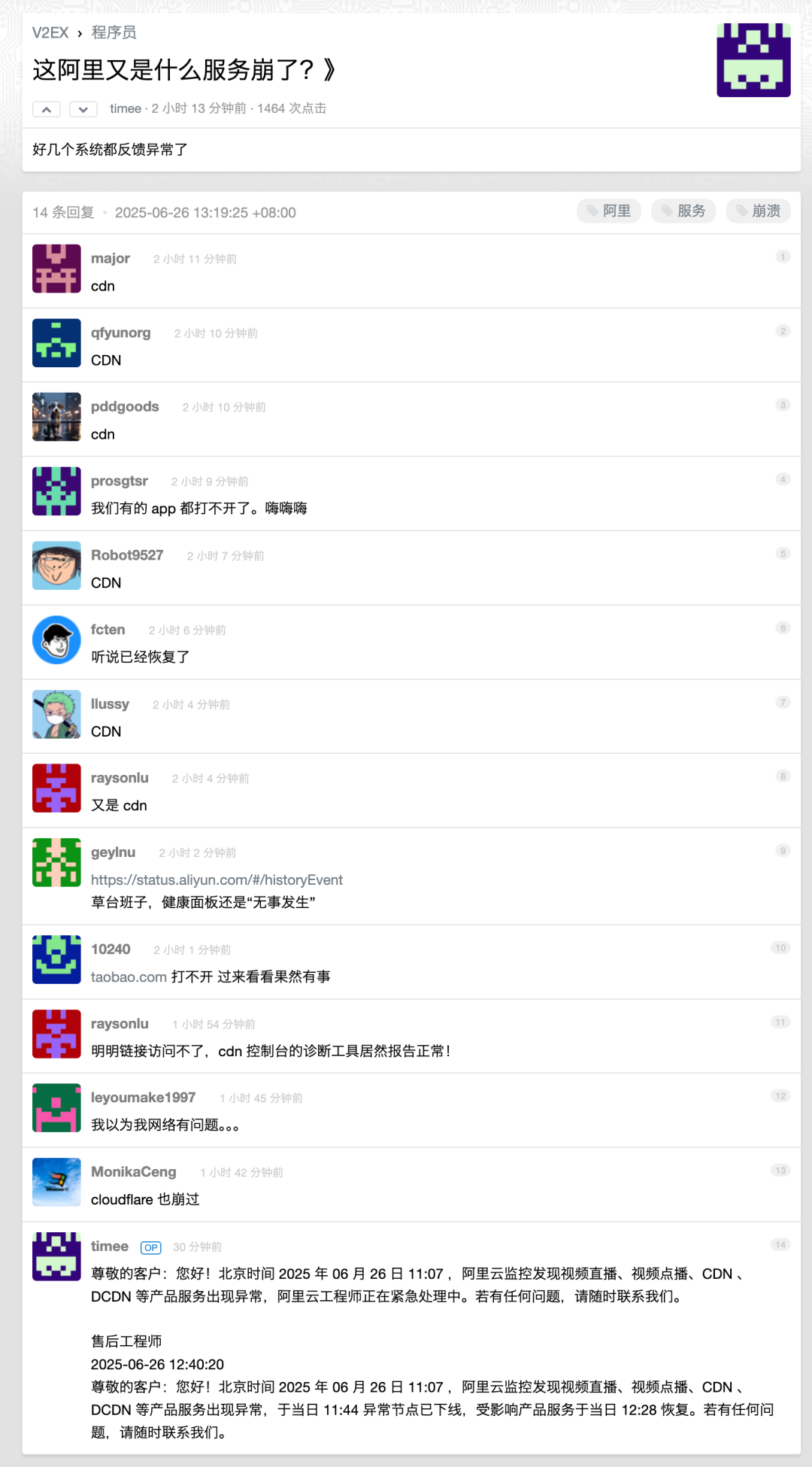Image resolution: width=812 pixels, height=1467 pixels.
Task: View major's profile
Action: 110,258
